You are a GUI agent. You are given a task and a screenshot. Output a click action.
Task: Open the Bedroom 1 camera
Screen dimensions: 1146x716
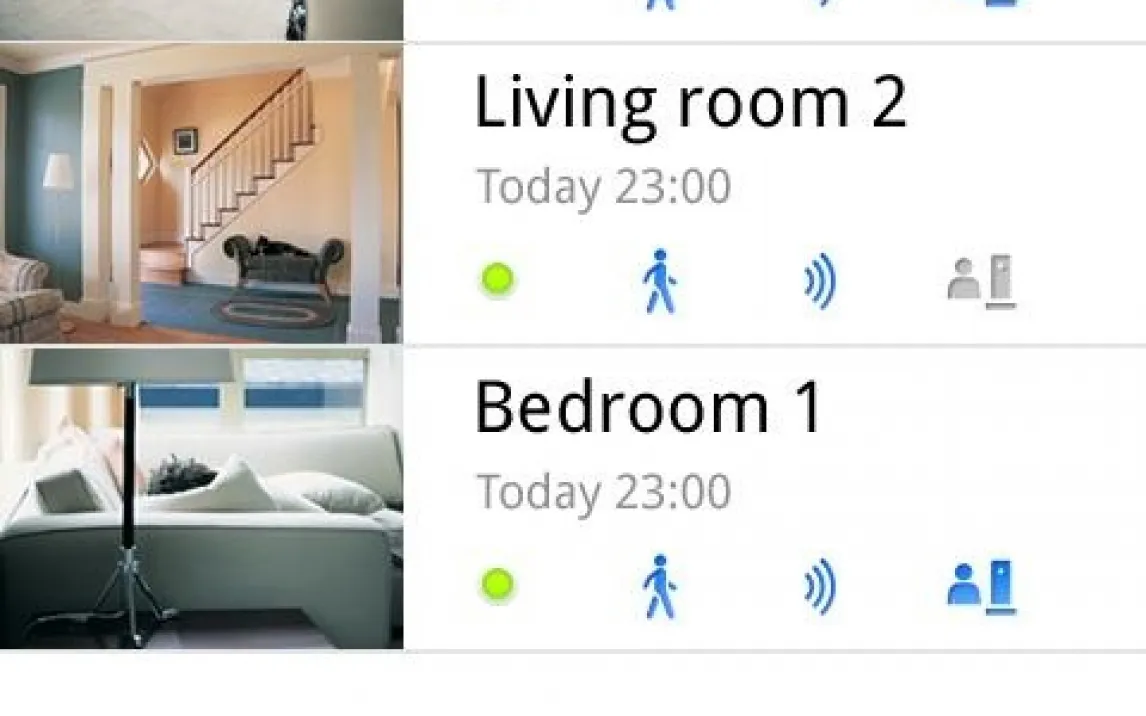(x=648, y=408)
